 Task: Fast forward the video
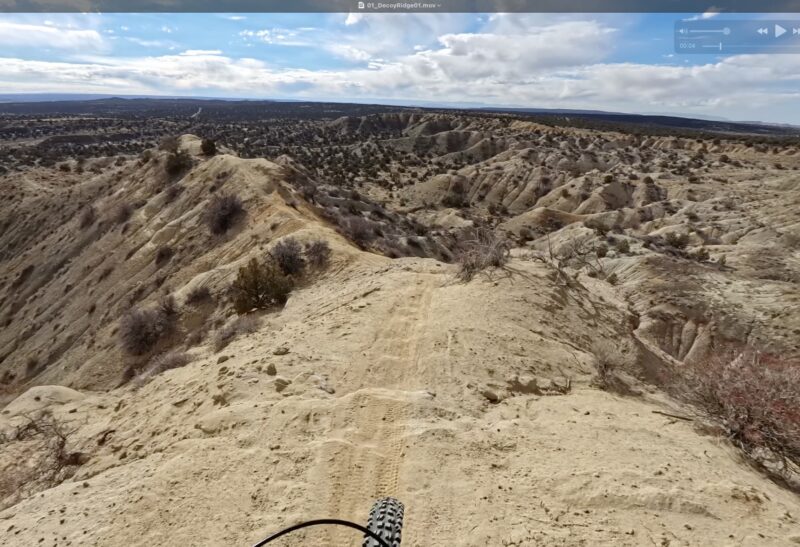796,31
